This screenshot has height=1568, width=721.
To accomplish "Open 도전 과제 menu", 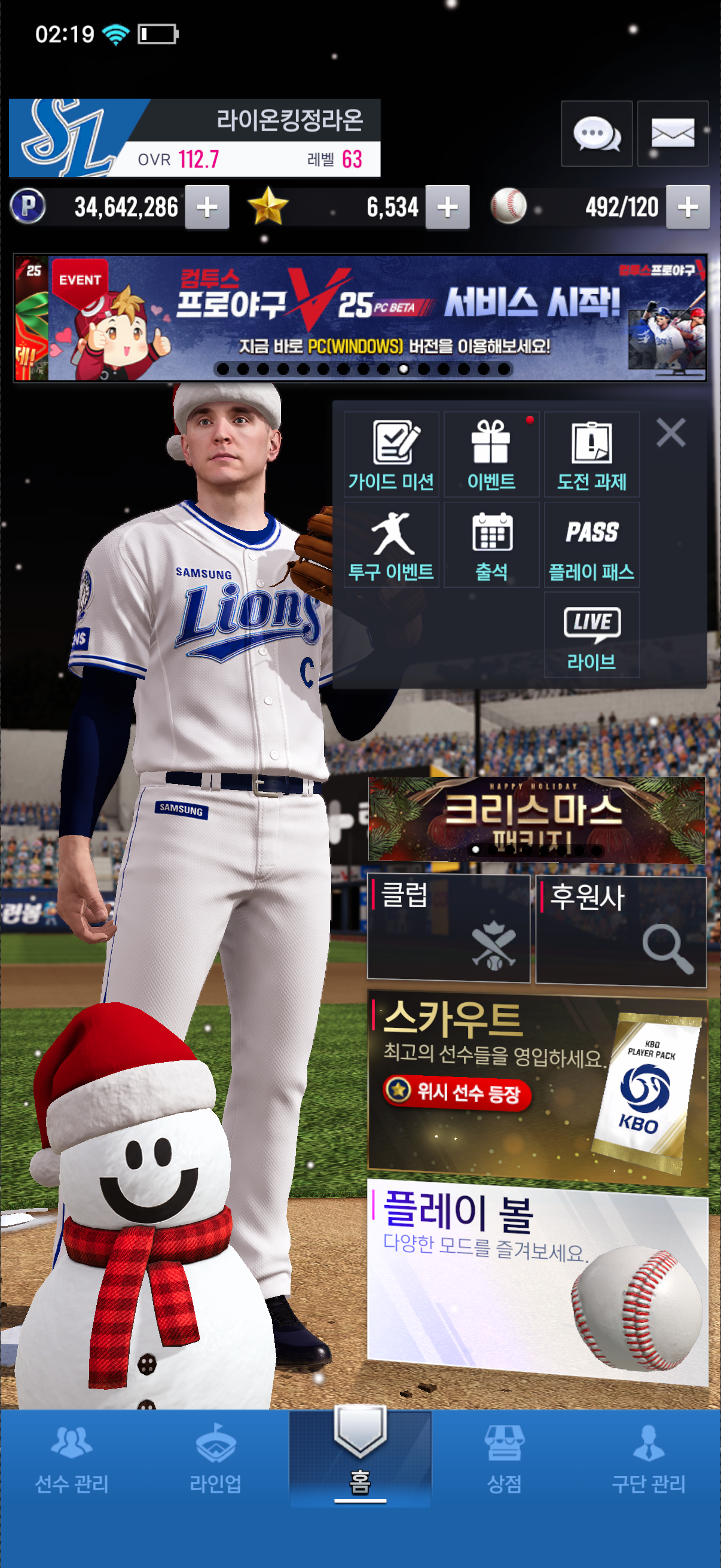I will 591,454.
